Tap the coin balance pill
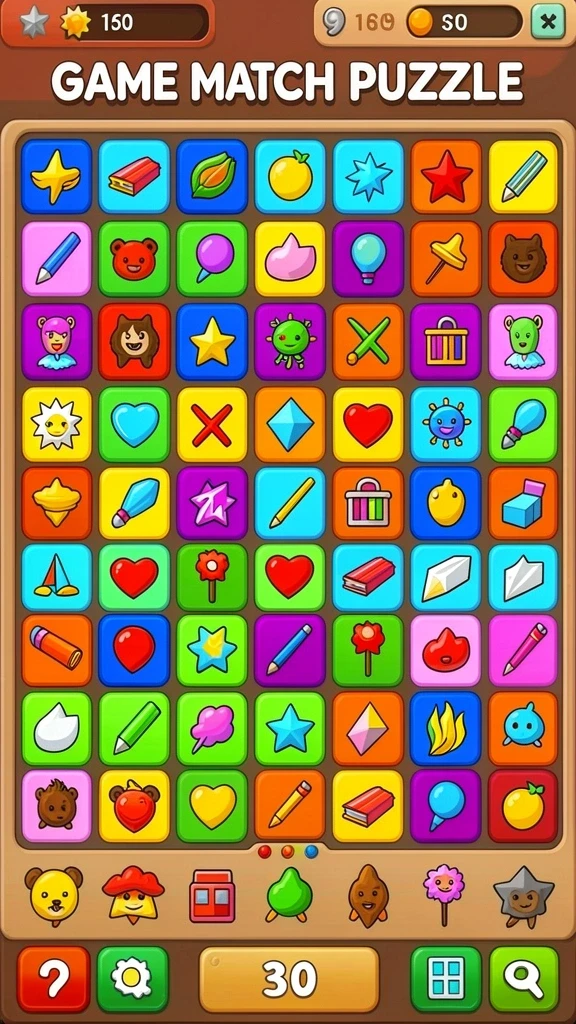The width and height of the screenshot is (576, 1024). [x=464, y=22]
